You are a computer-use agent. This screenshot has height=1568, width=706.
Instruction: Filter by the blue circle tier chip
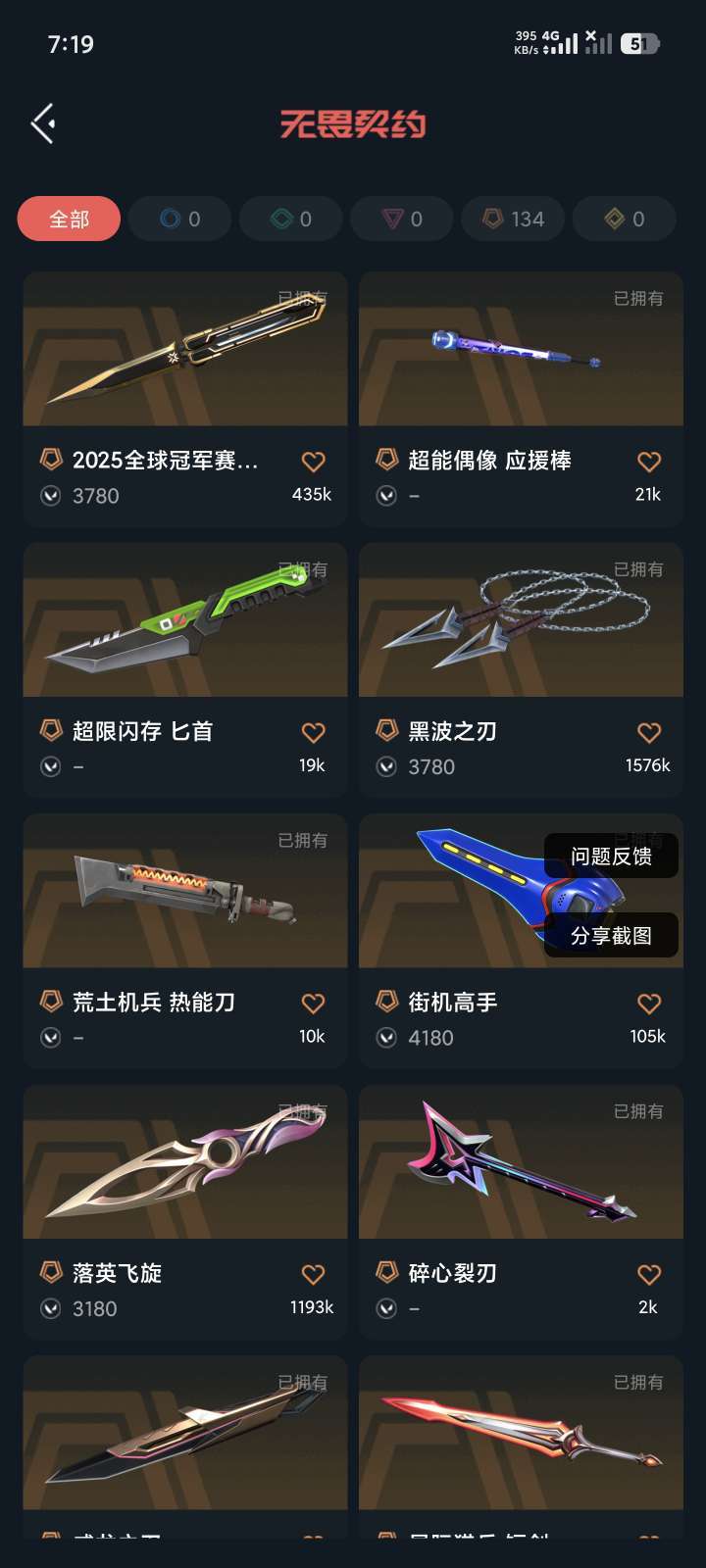[x=179, y=219]
